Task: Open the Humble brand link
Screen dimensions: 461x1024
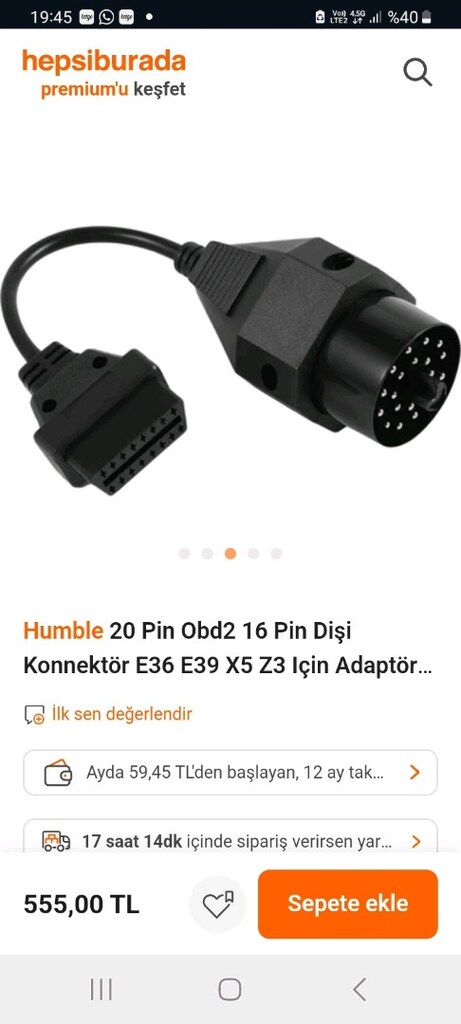Action: tap(63, 631)
